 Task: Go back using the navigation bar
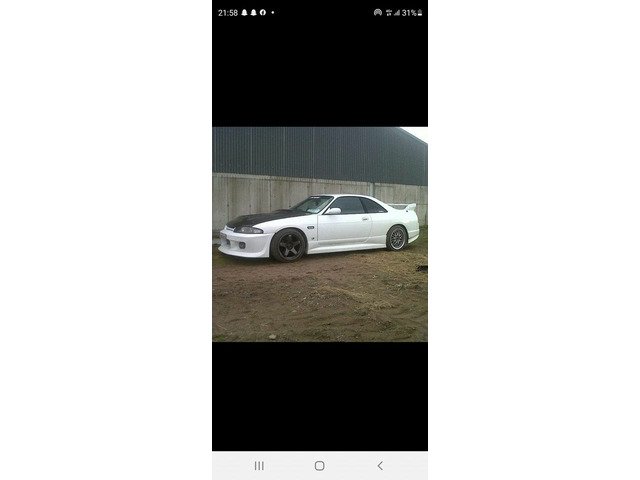(x=380, y=466)
